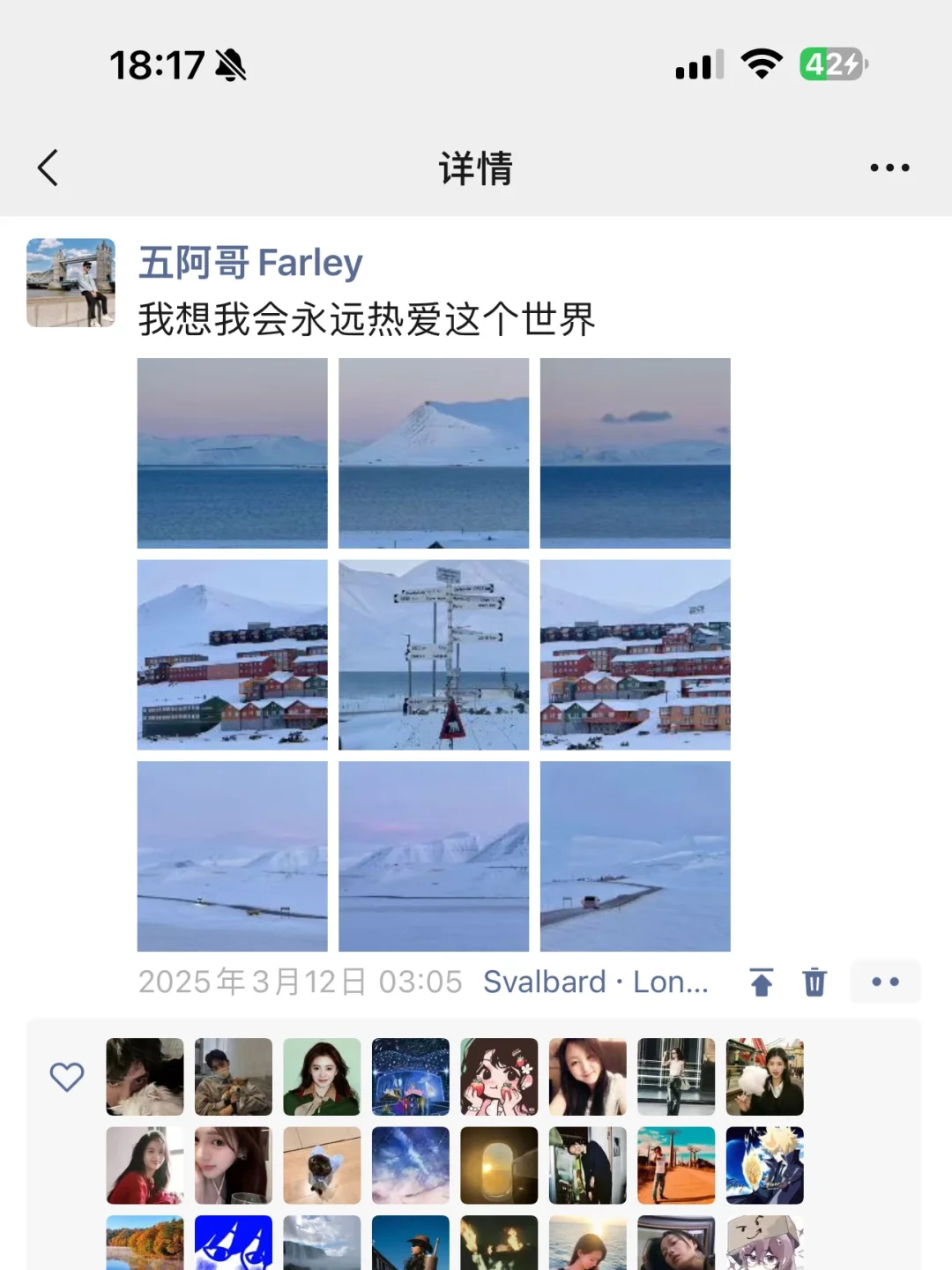This screenshot has height=1270, width=952.
Task: Tap the pin-to-top arrow icon
Action: click(762, 982)
